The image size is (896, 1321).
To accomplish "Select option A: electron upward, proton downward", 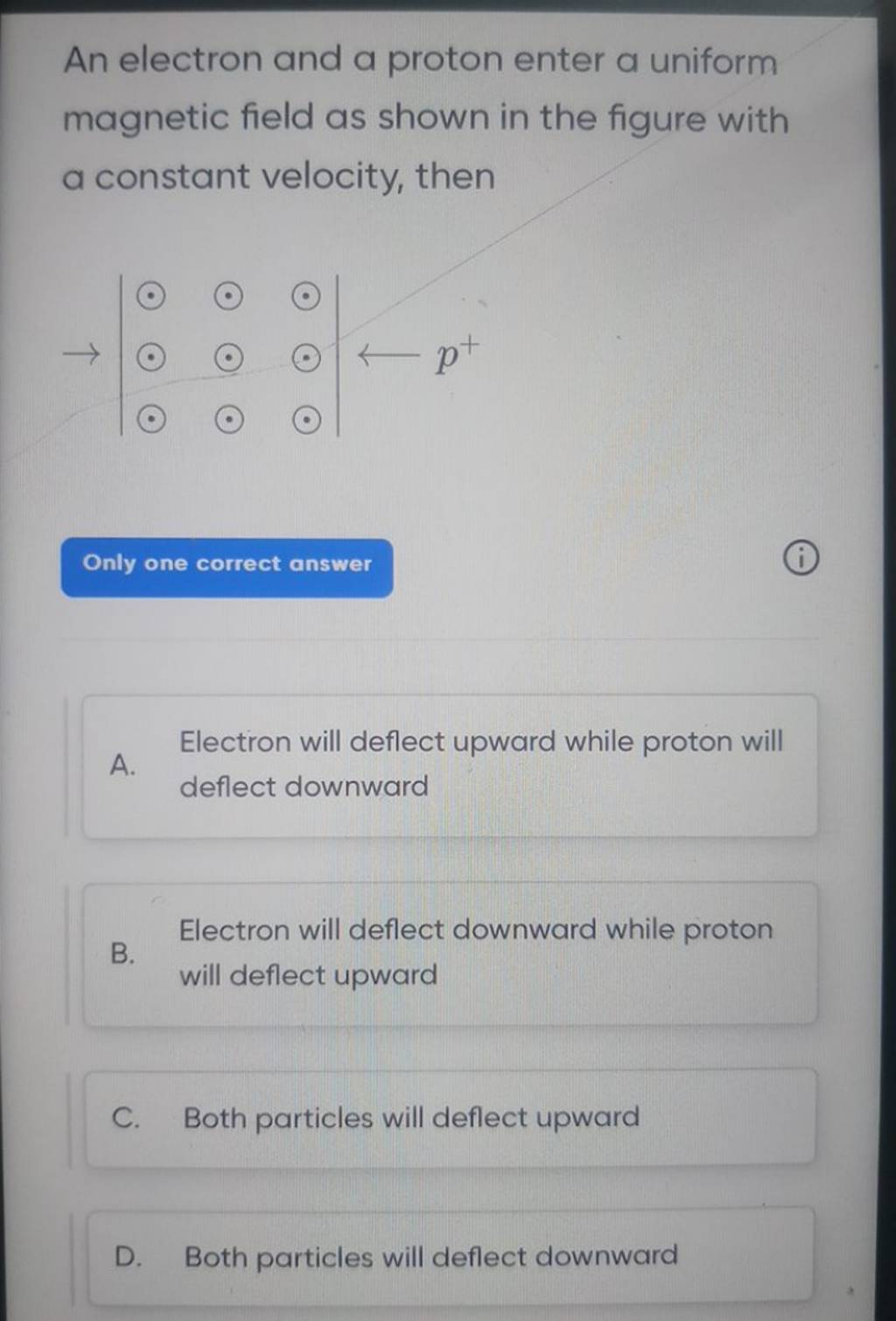I will (450, 765).
